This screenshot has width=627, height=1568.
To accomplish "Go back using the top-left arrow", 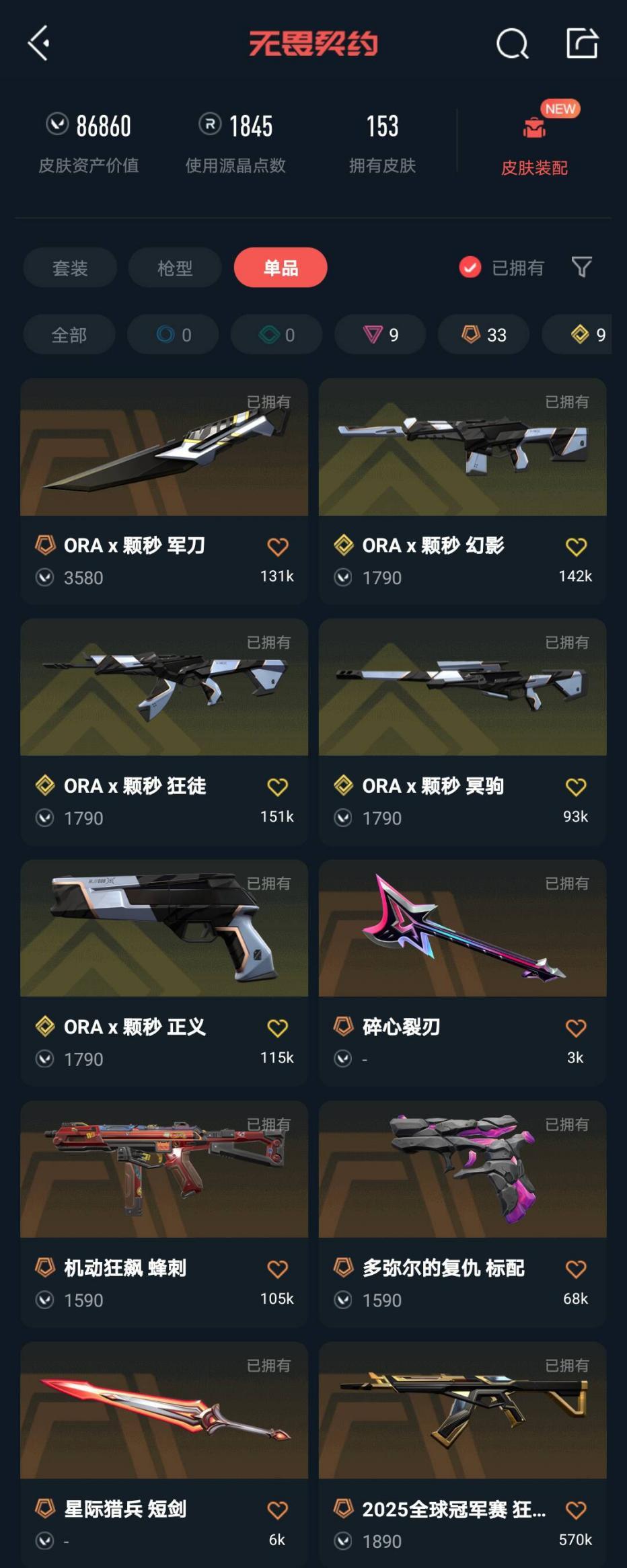I will tap(39, 44).
